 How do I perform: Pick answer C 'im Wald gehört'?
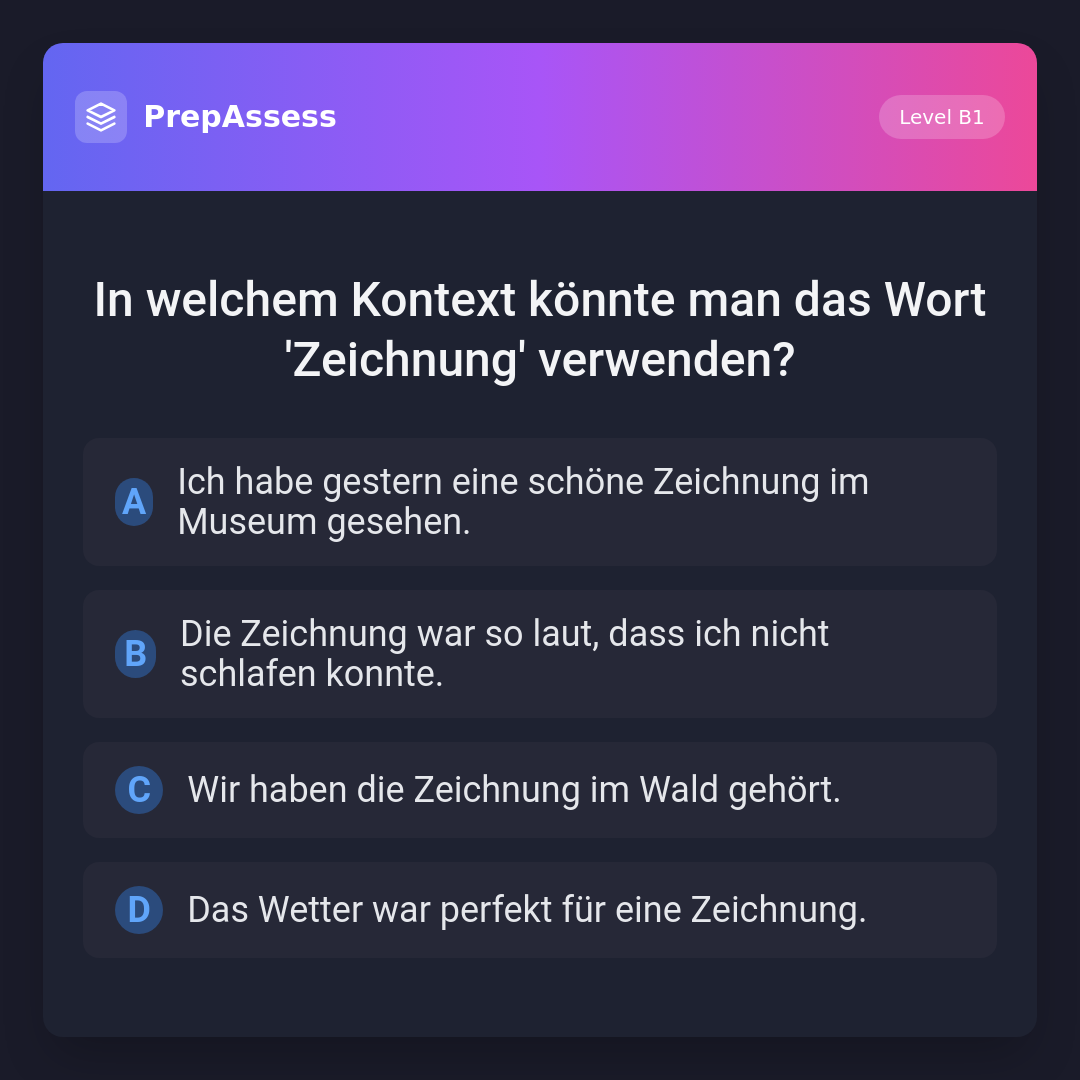[540, 790]
